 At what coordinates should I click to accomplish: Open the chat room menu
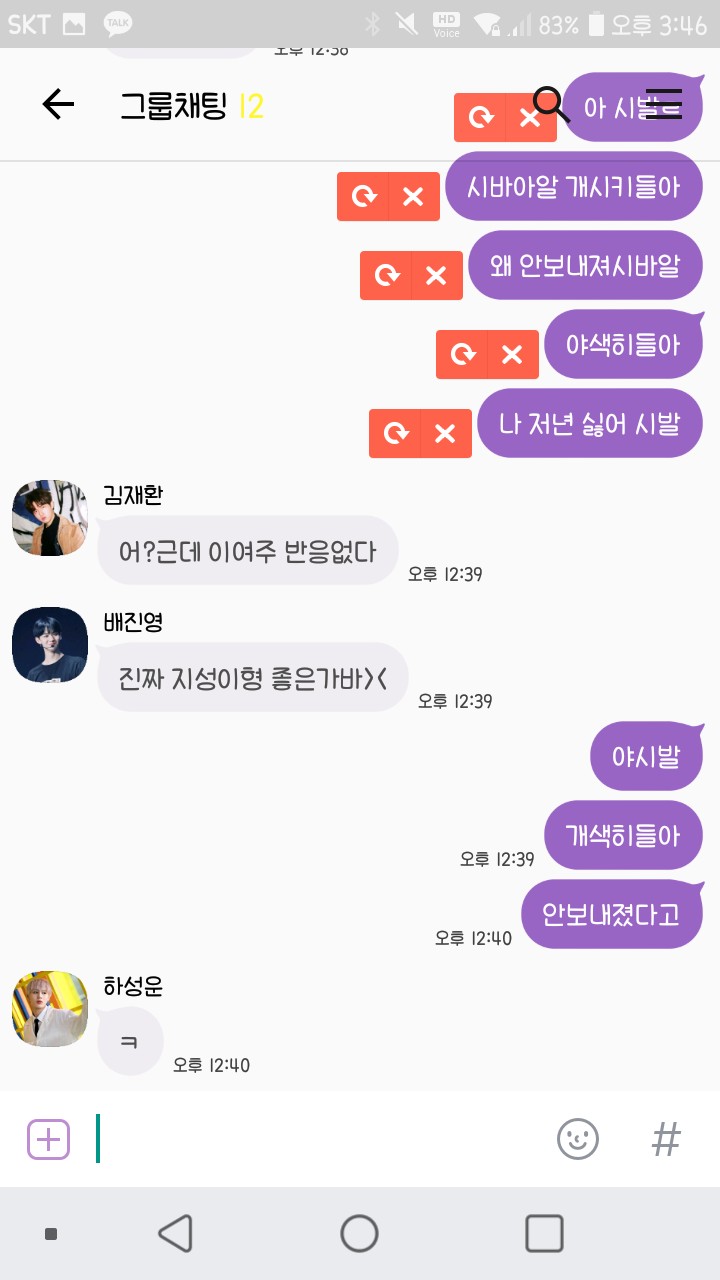(664, 104)
